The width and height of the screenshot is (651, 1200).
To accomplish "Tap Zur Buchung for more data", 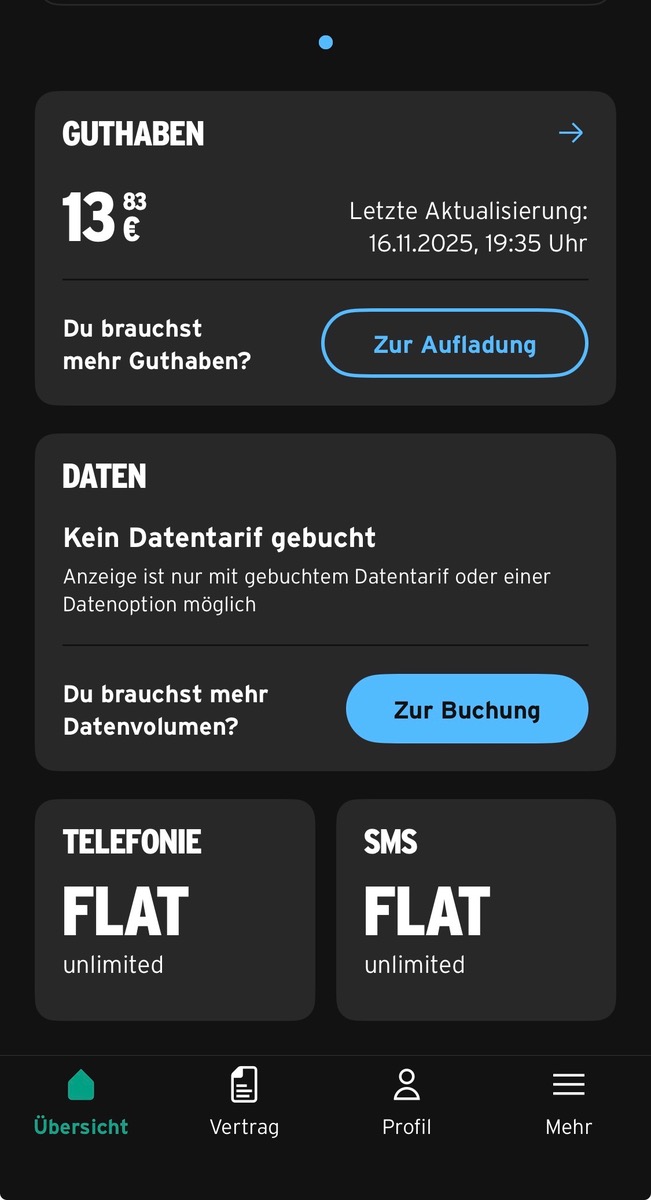I will click(466, 709).
